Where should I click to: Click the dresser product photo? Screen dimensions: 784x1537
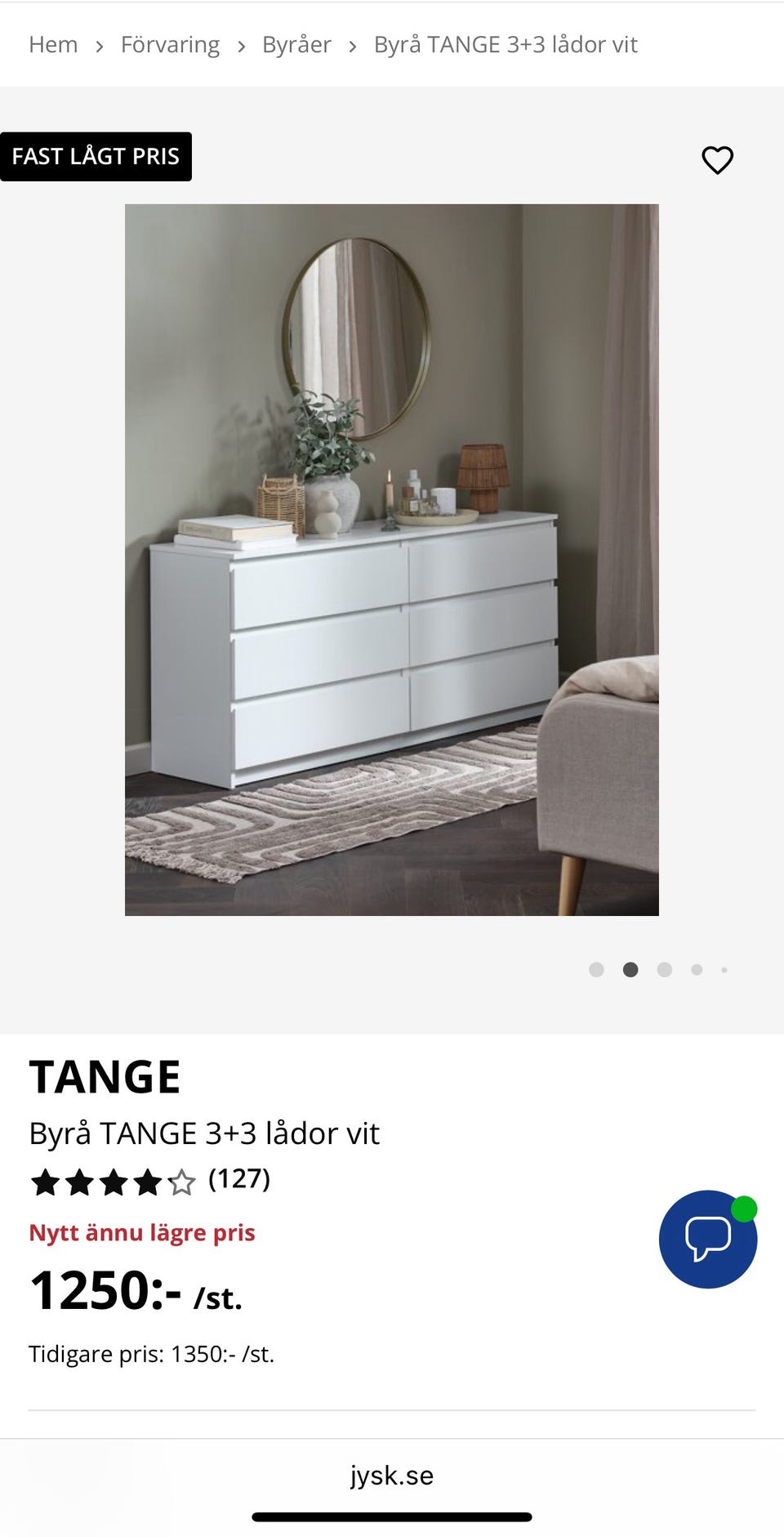(x=391, y=560)
